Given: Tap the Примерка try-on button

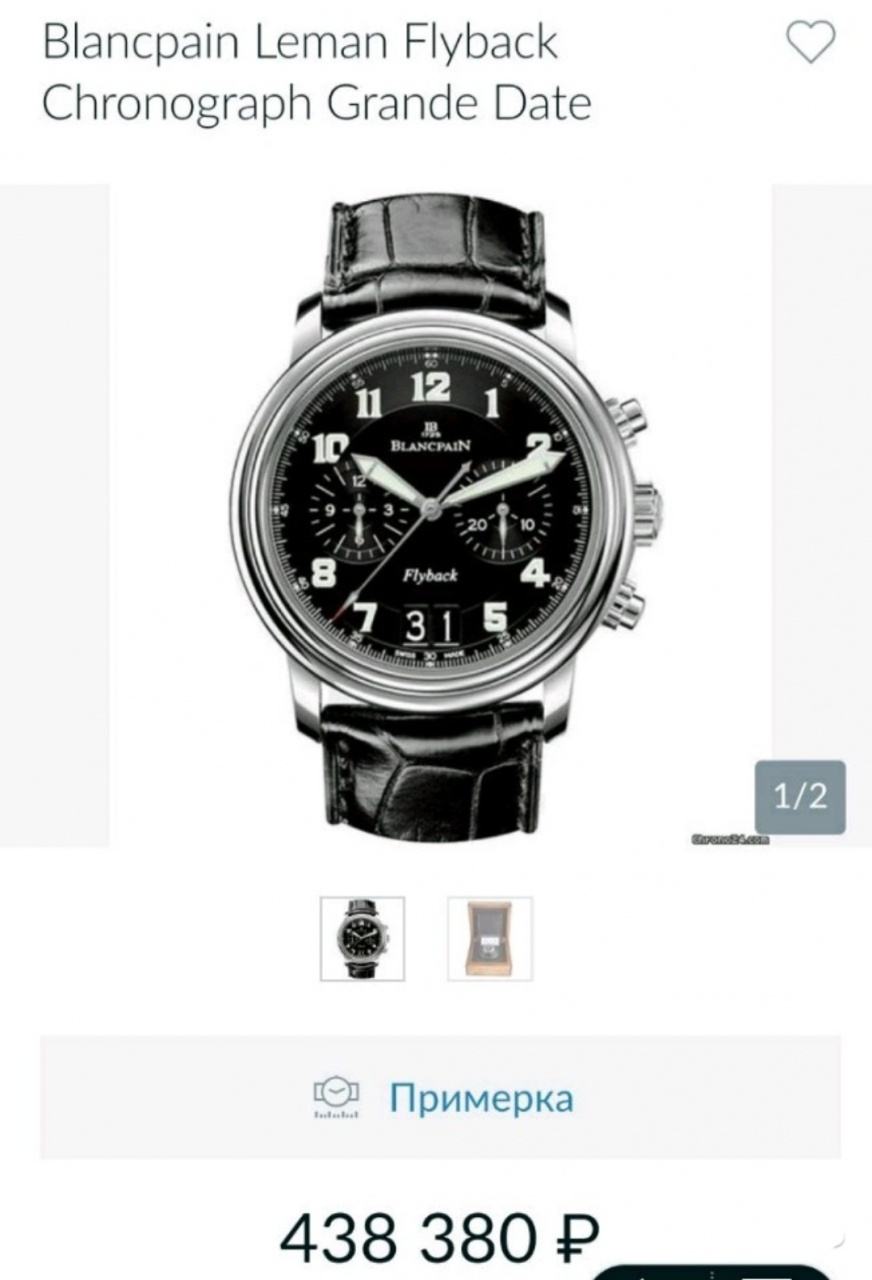Looking at the screenshot, I should coord(440,1098).
